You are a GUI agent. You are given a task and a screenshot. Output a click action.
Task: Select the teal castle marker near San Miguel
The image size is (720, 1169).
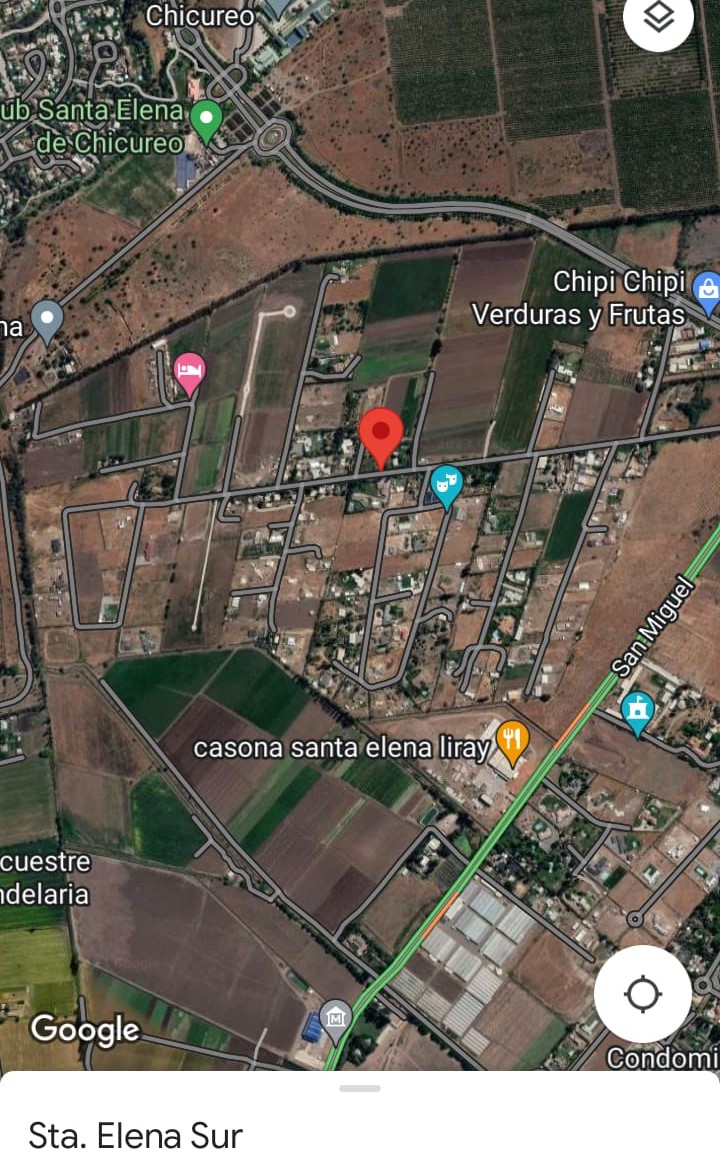point(637,713)
